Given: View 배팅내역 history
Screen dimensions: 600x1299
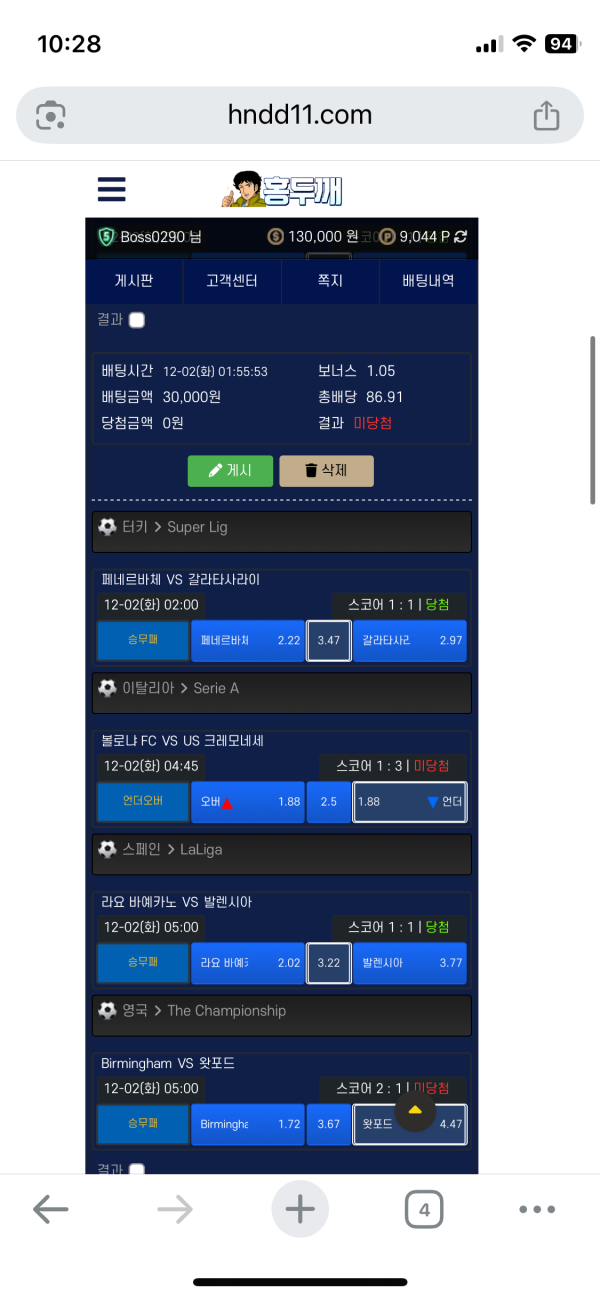Looking at the screenshot, I should click(428, 281).
